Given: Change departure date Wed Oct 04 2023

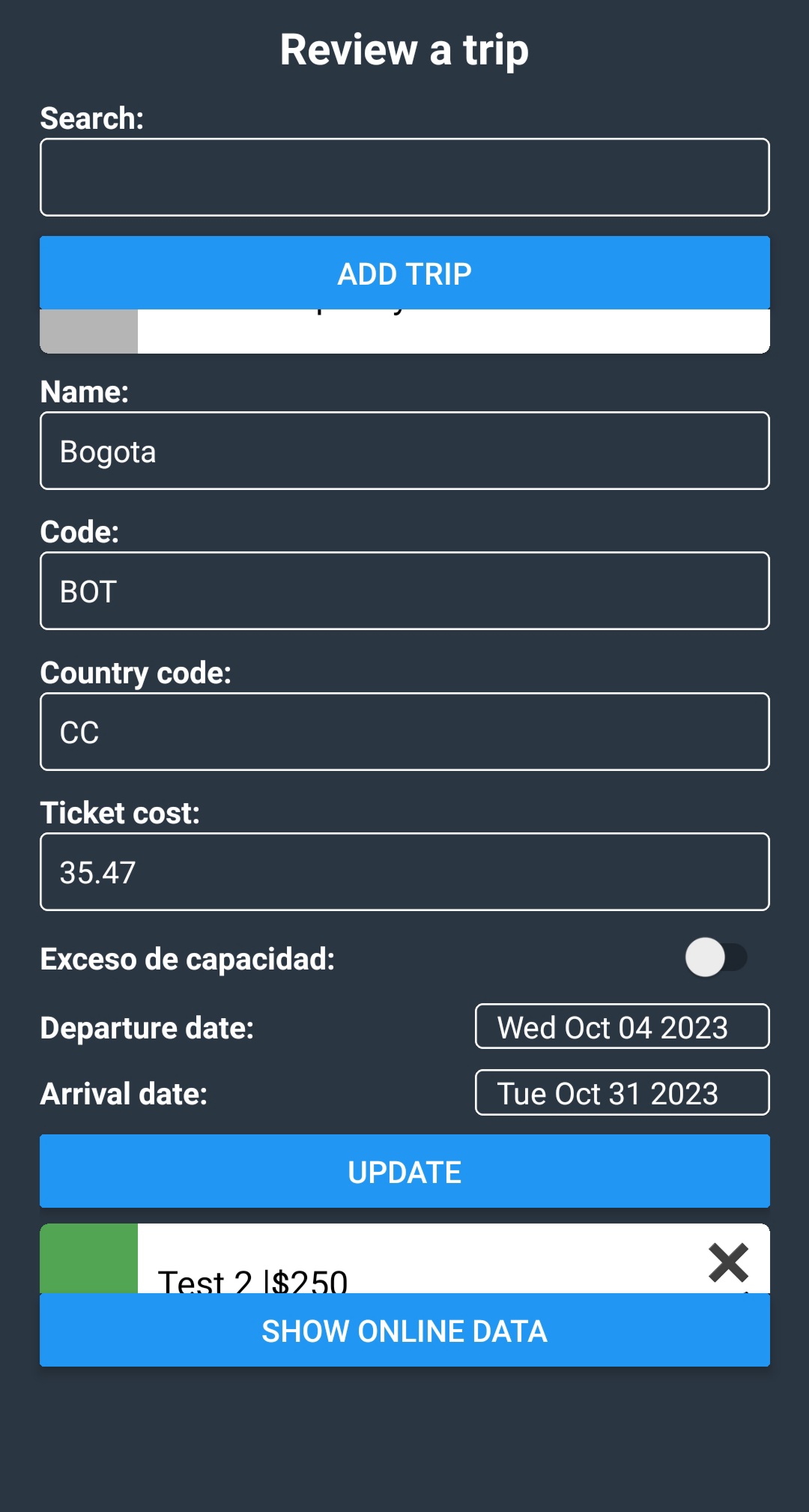Looking at the screenshot, I should pyautogui.click(x=622, y=1026).
